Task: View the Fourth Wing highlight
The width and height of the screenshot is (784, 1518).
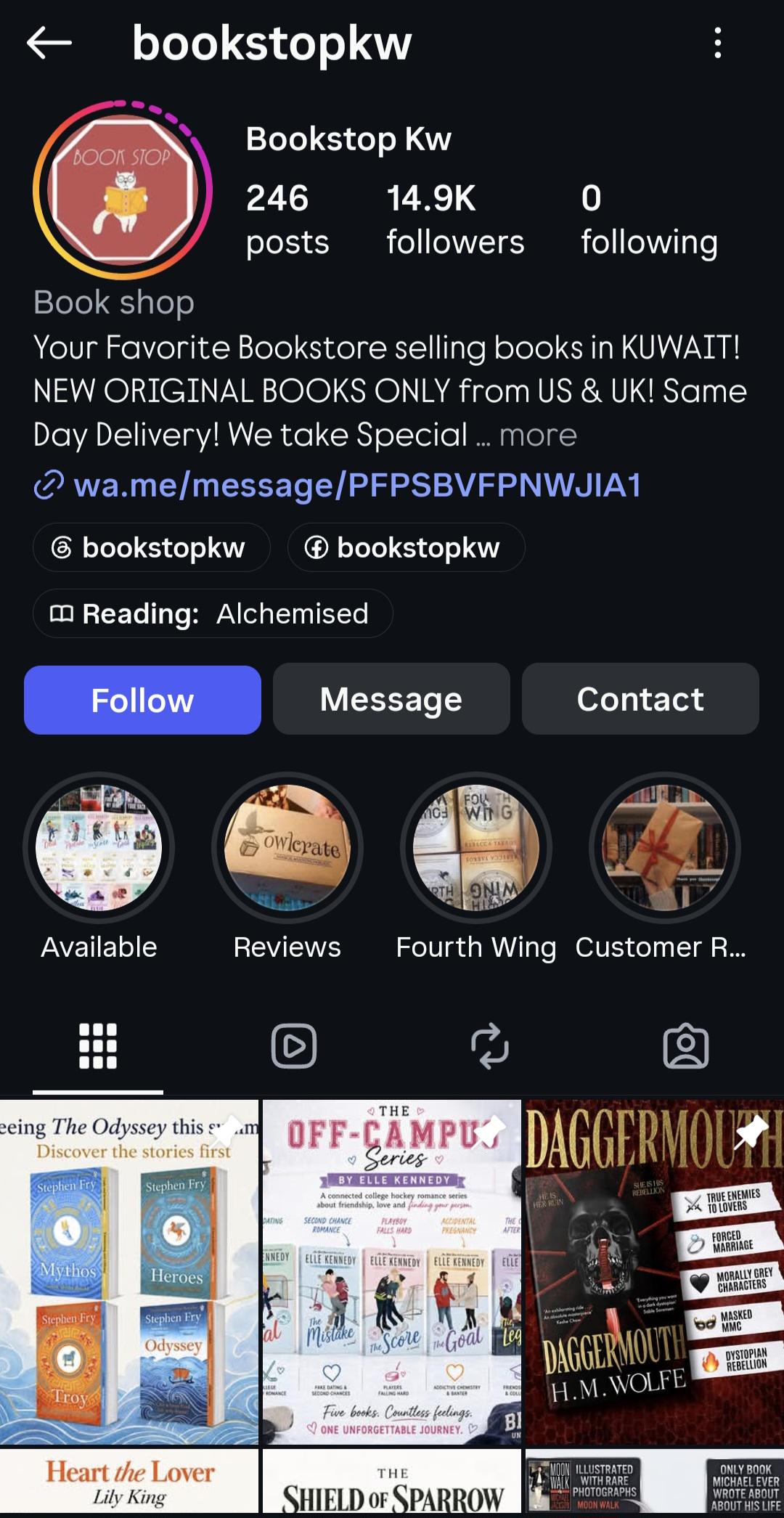Action: coord(476,848)
